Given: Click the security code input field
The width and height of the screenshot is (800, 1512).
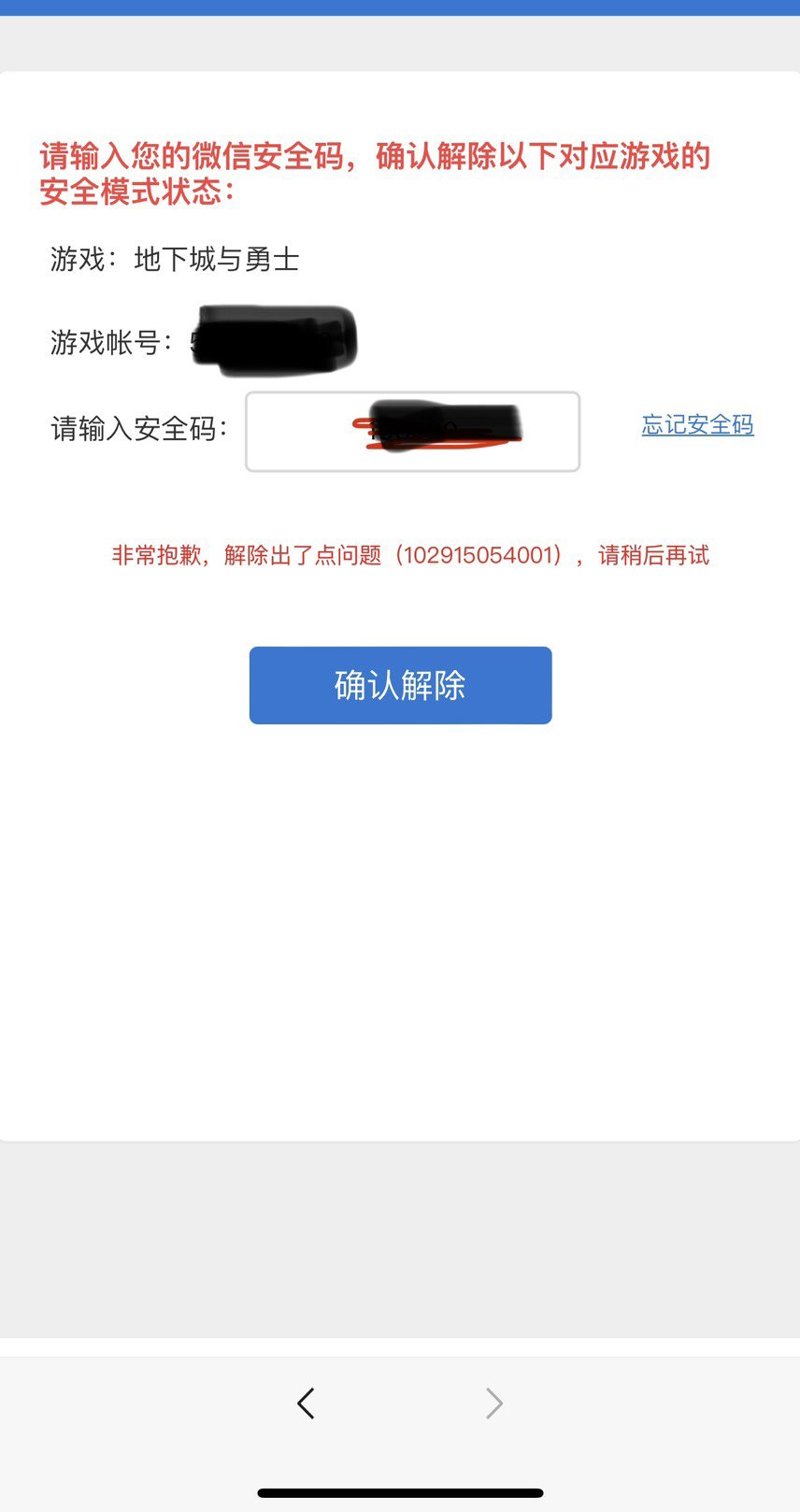Looking at the screenshot, I should coord(412,432).
